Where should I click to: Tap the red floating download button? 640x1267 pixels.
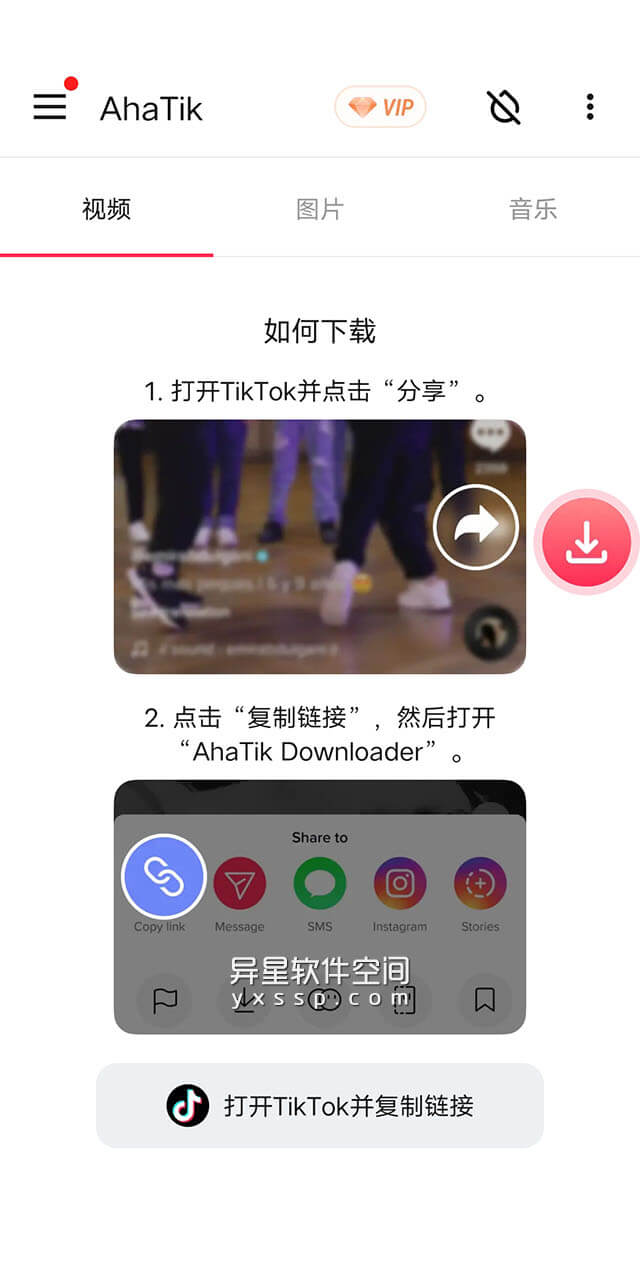[x=586, y=542]
